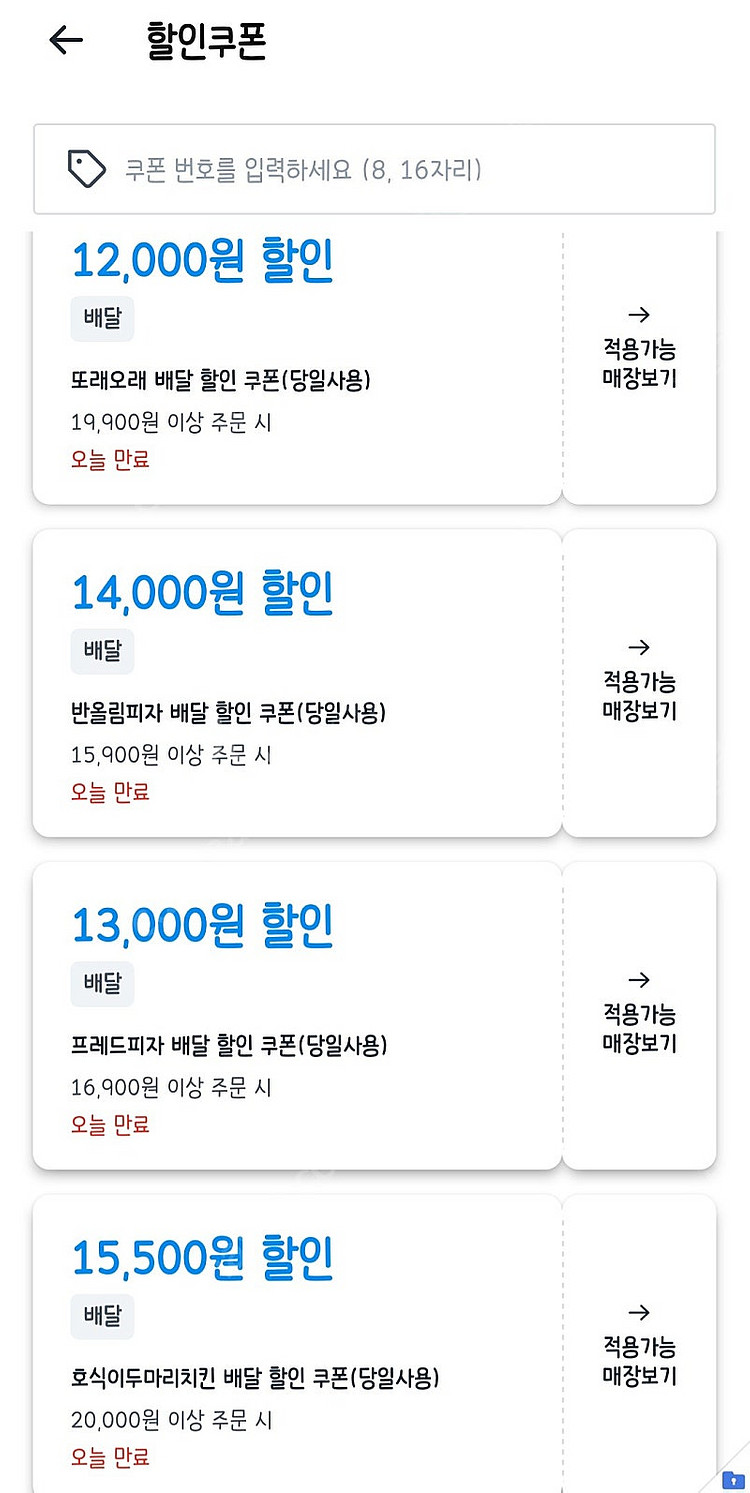
Task: Click the back arrow at top left
Action: [x=65, y=40]
